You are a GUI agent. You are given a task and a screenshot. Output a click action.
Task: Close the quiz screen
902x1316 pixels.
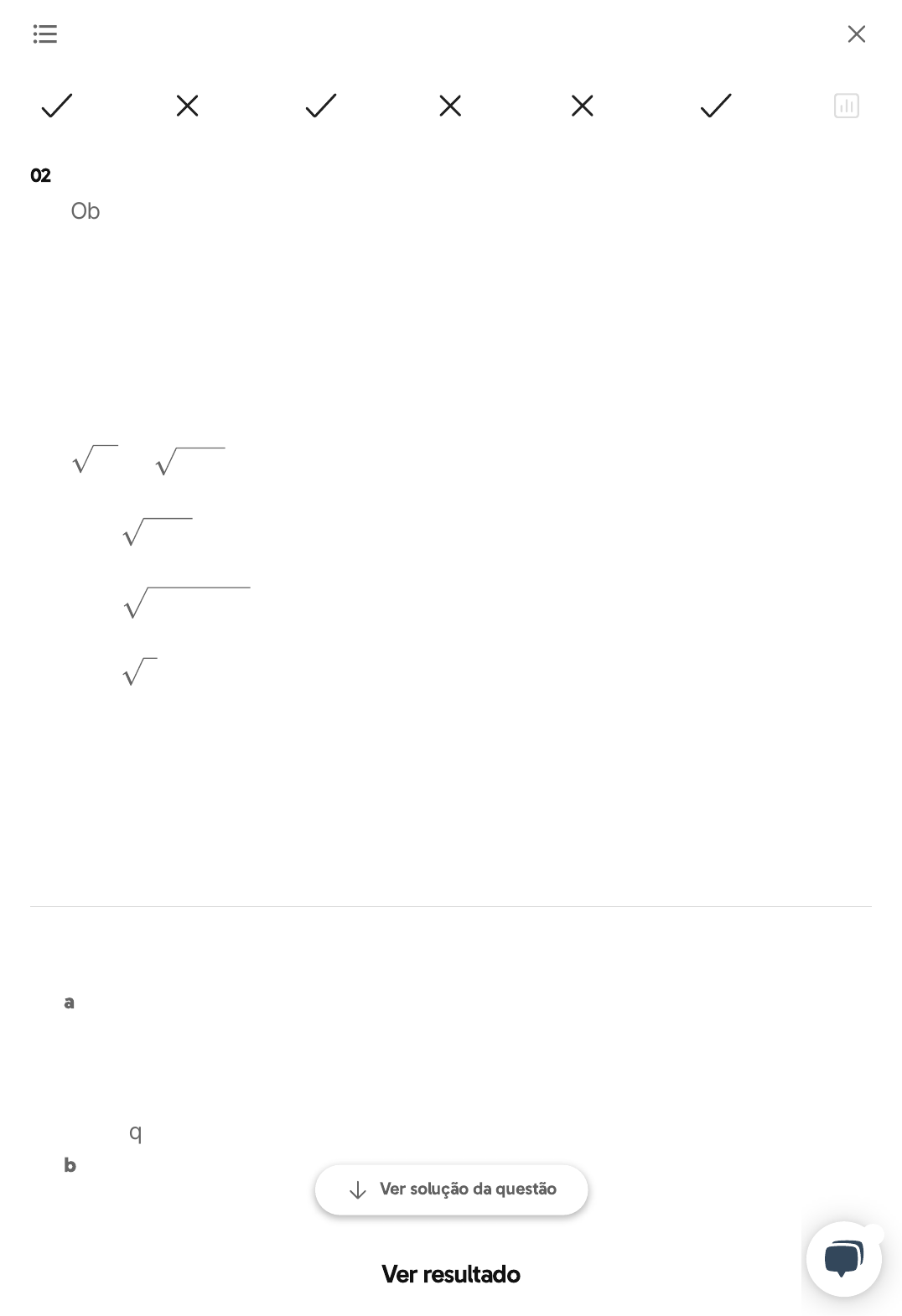click(856, 34)
